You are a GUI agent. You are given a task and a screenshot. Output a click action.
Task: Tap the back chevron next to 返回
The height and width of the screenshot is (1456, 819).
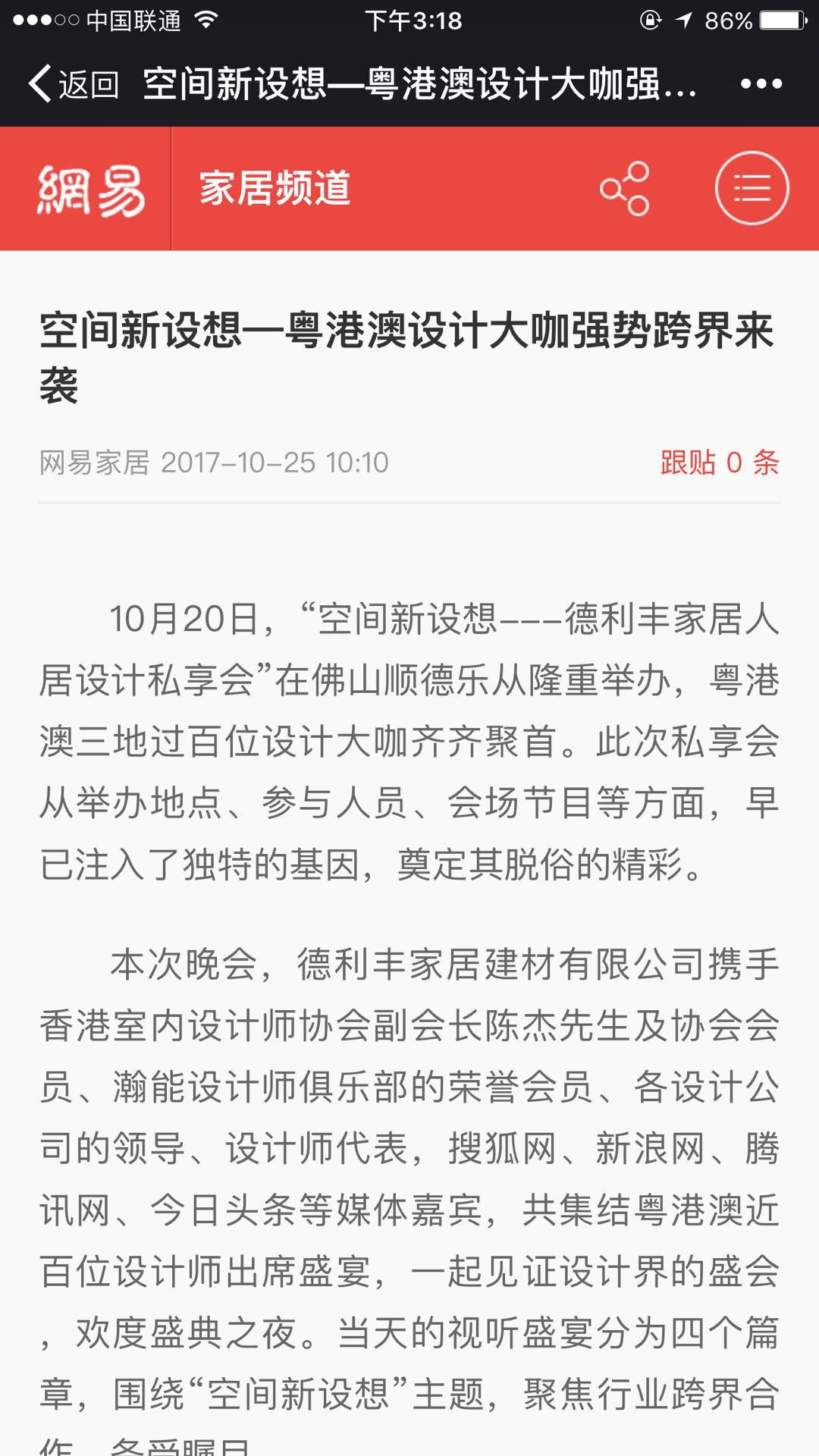coord(39,86)
